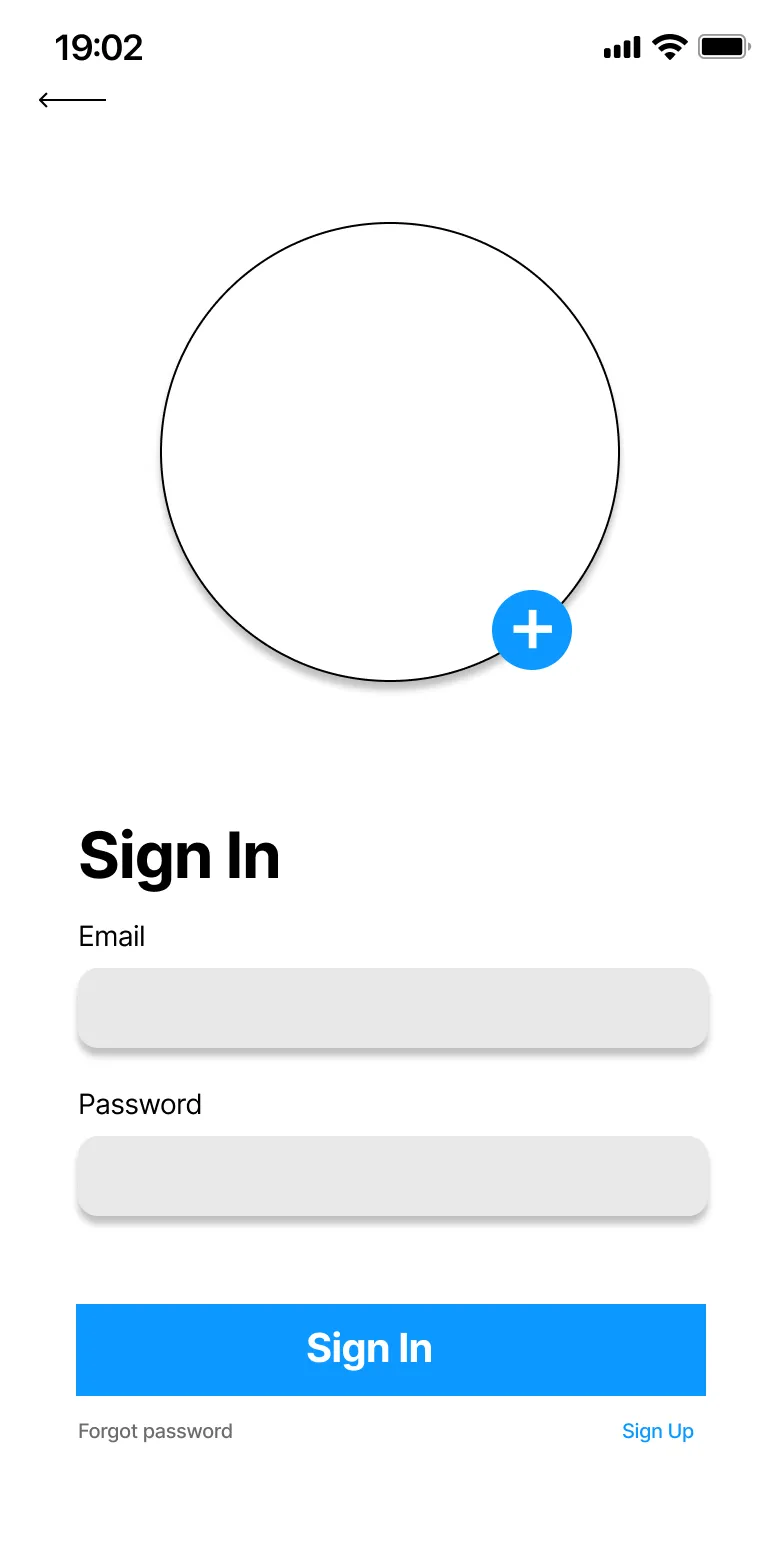Click inside the Password input field

click(392, 1176)
